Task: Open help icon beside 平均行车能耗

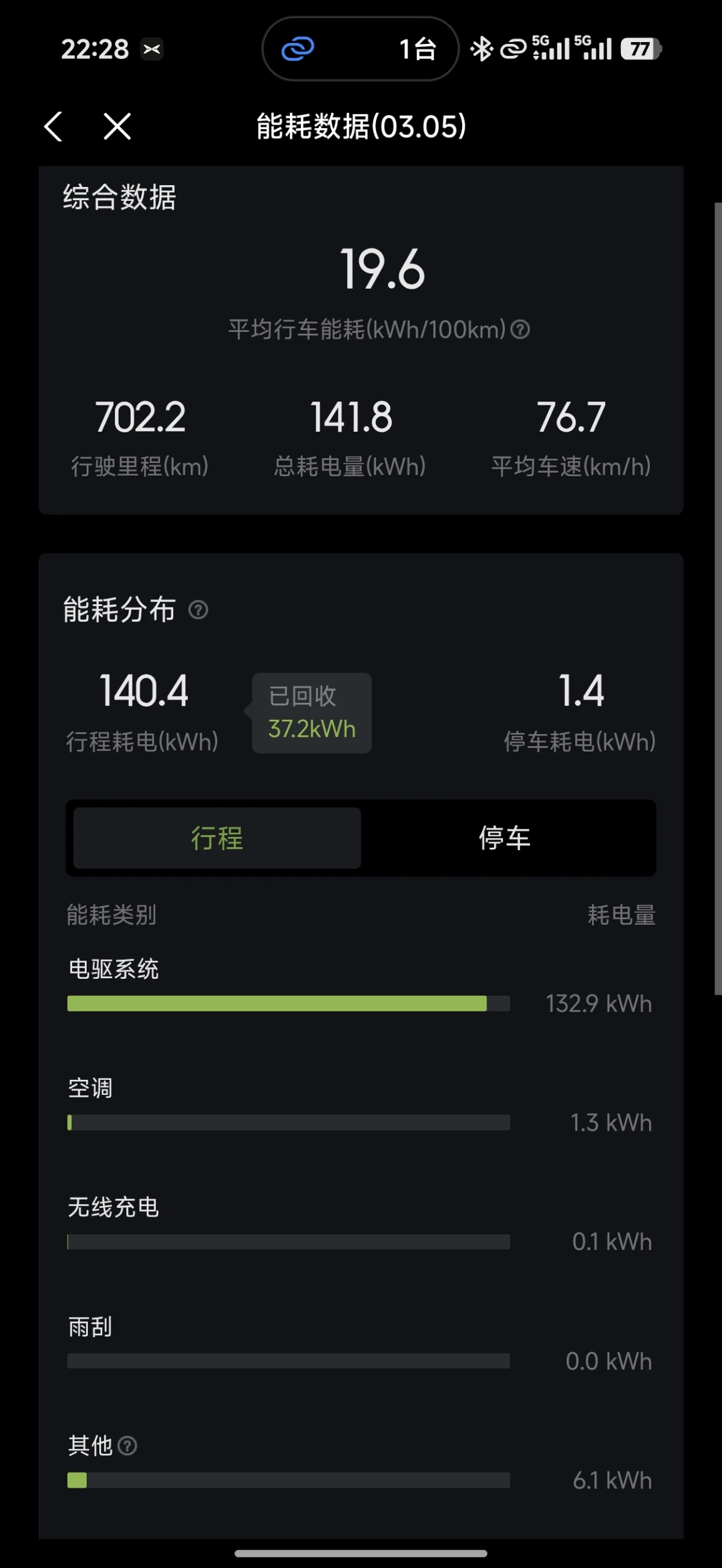Action: [x=520, y=329]
